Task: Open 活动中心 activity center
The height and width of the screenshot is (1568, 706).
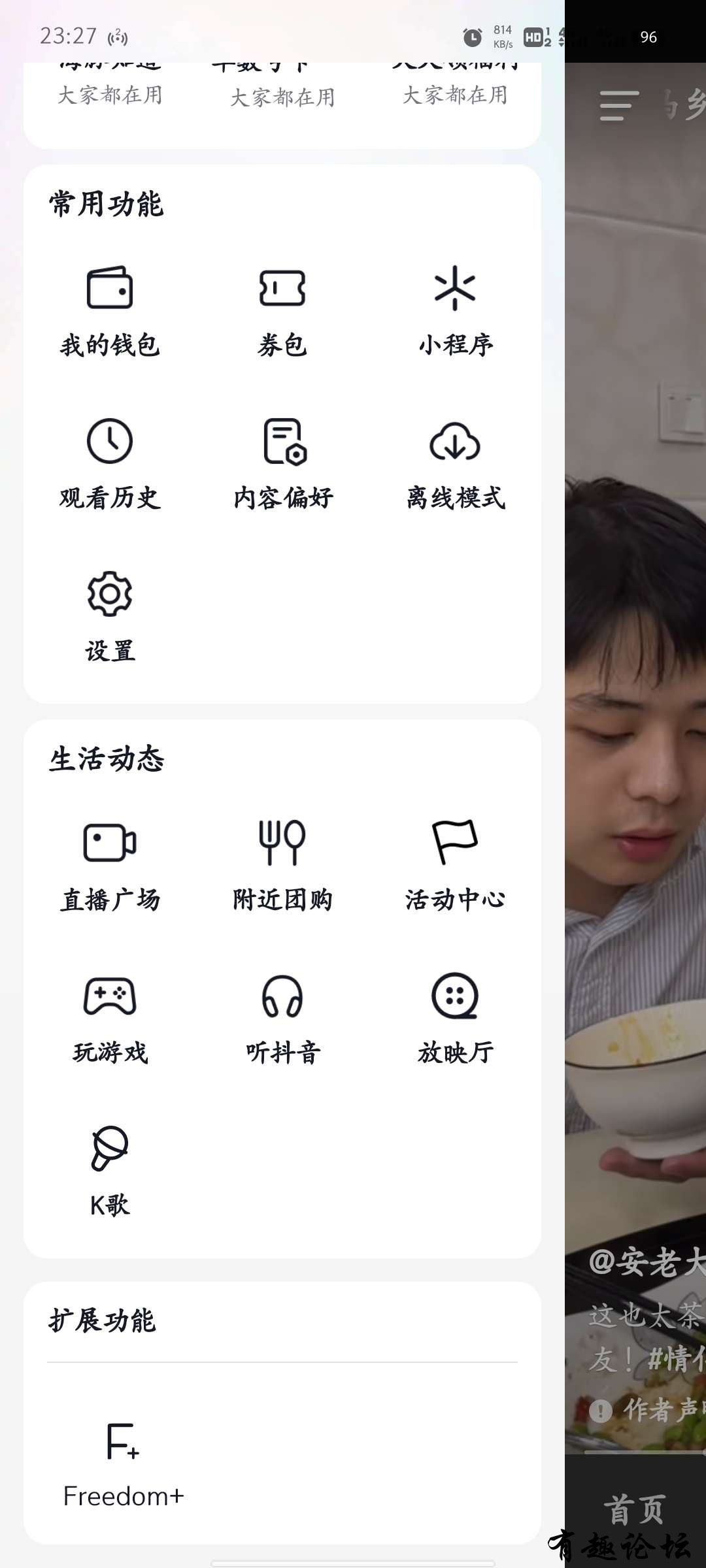Action: coord(455,865)
